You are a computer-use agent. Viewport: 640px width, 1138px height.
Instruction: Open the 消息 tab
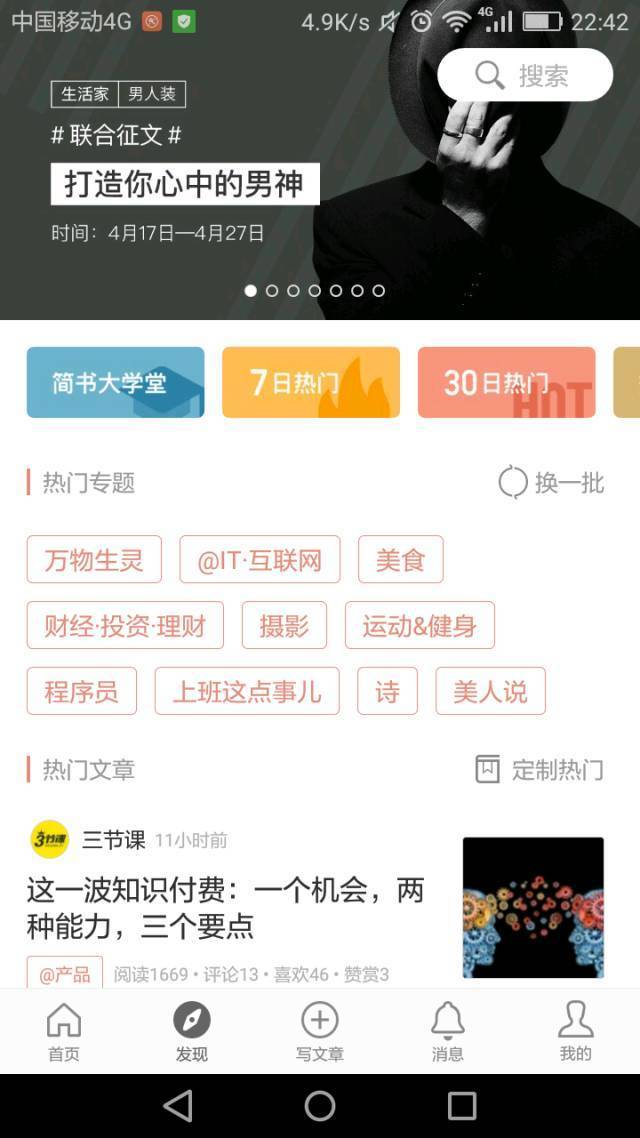coord(448,1031)
